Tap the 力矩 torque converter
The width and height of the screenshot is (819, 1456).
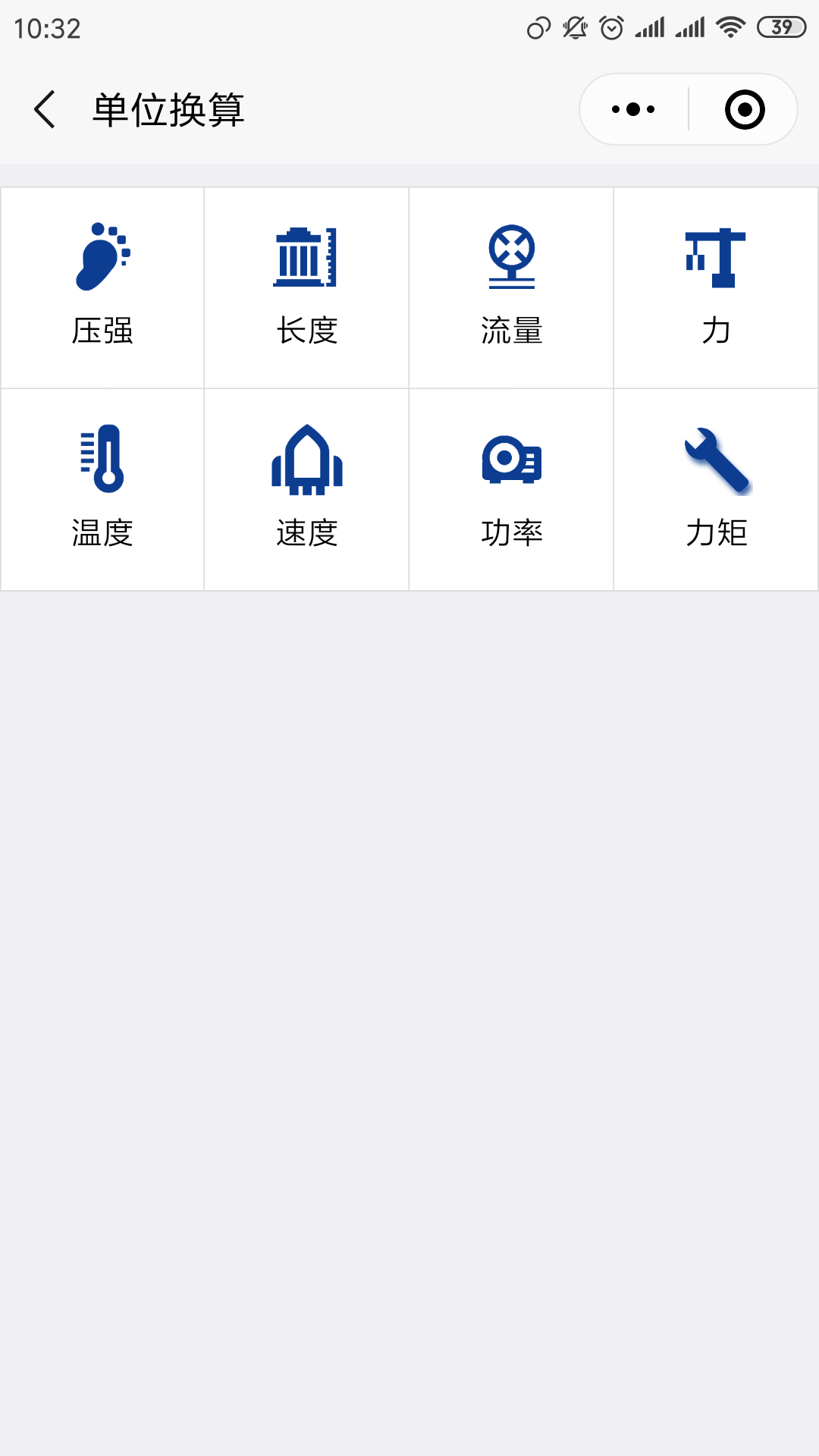coord(716,490)
